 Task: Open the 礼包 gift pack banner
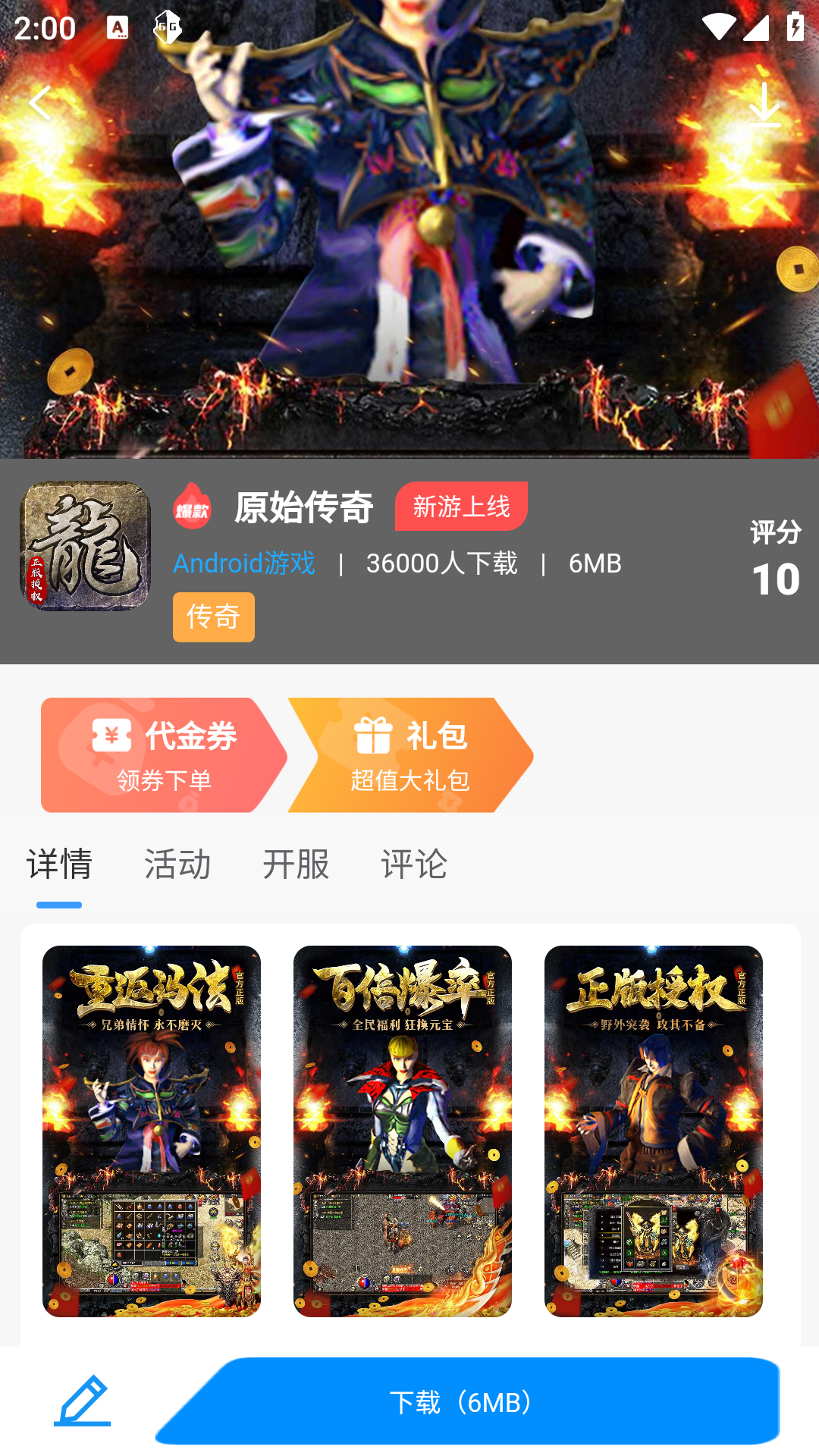point(409,755)
